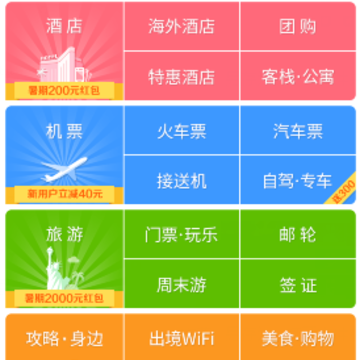The height and width of the screenshot is (360, 360).
Task: Tap 签证 visa services
Action: (298, 284)
